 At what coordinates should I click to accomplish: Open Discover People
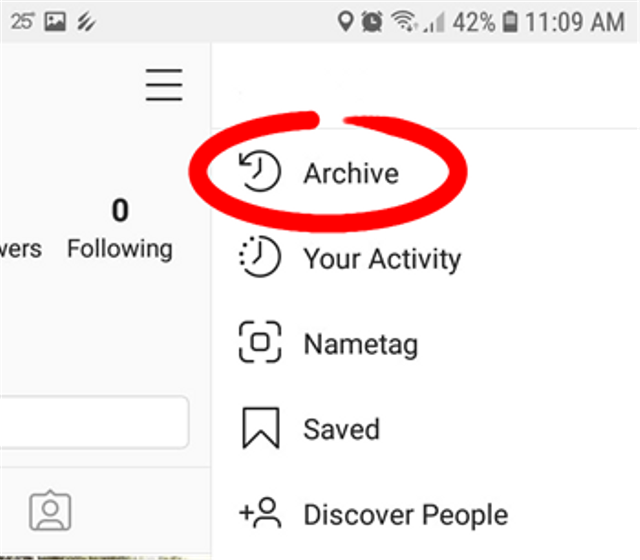click(405, 515)
